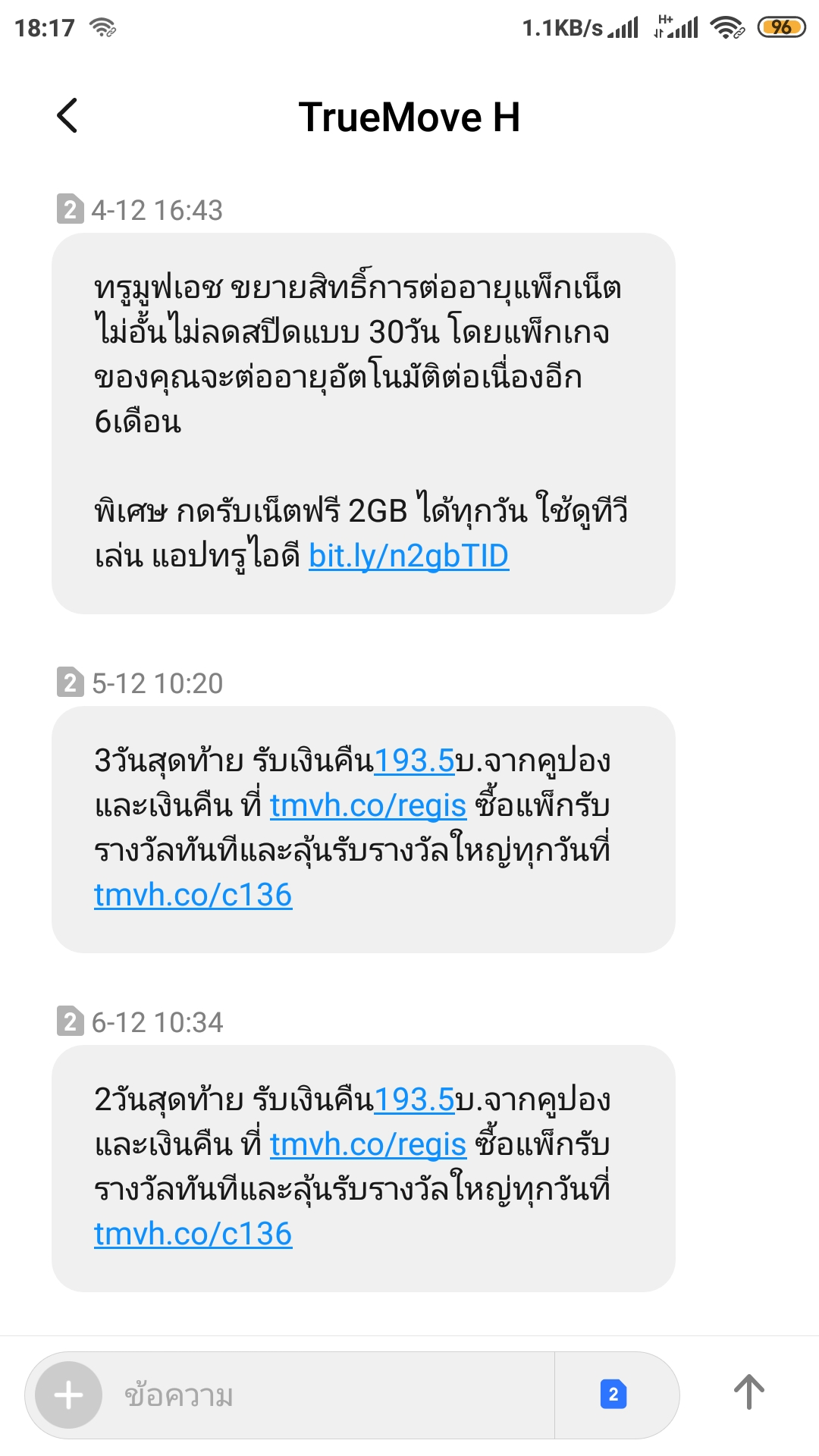Open the plus attachment button
819x1456 pixels.
click(x=69, y=1395)
